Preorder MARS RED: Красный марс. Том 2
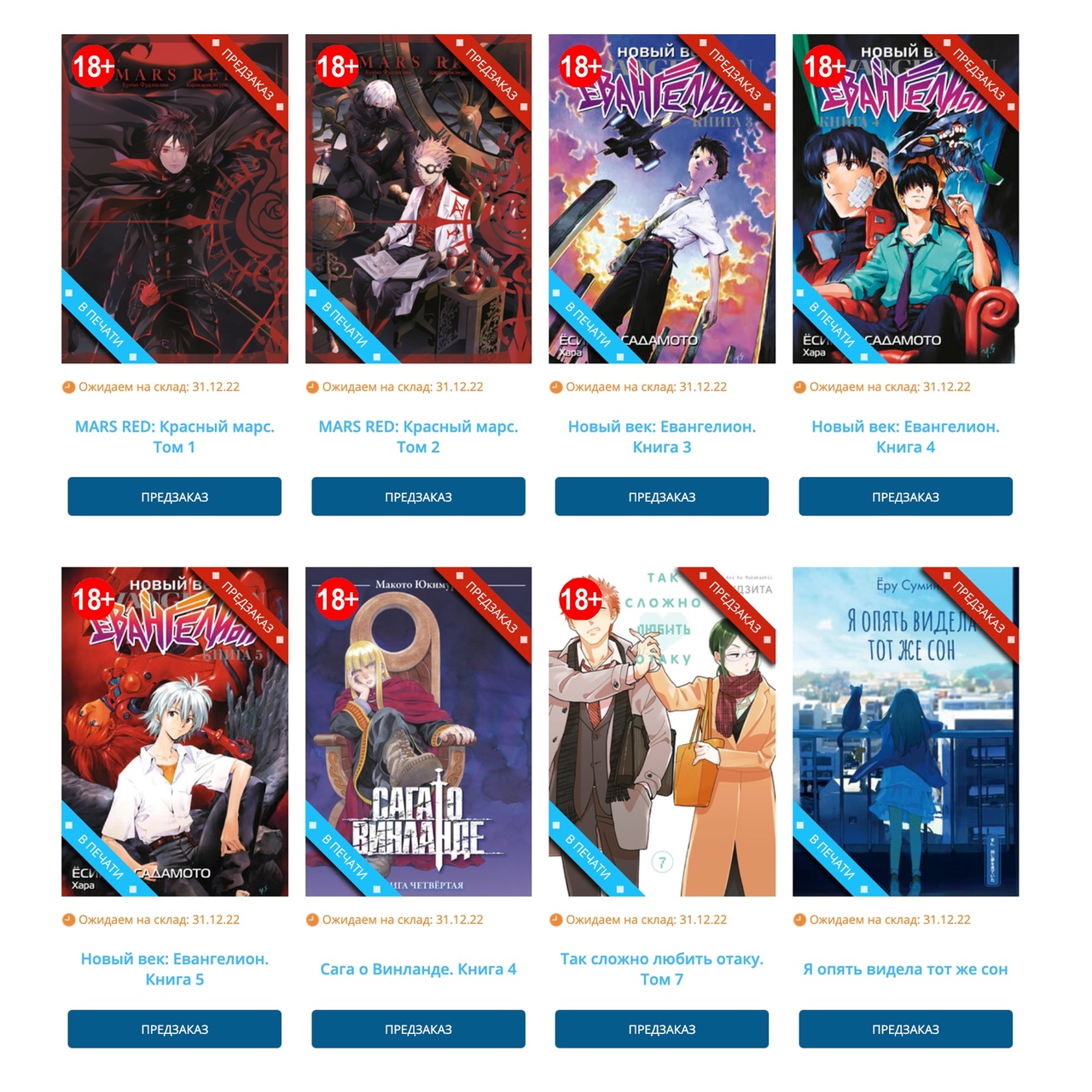The height and width of the screenshot is (1092, 1092). [418, 497]
